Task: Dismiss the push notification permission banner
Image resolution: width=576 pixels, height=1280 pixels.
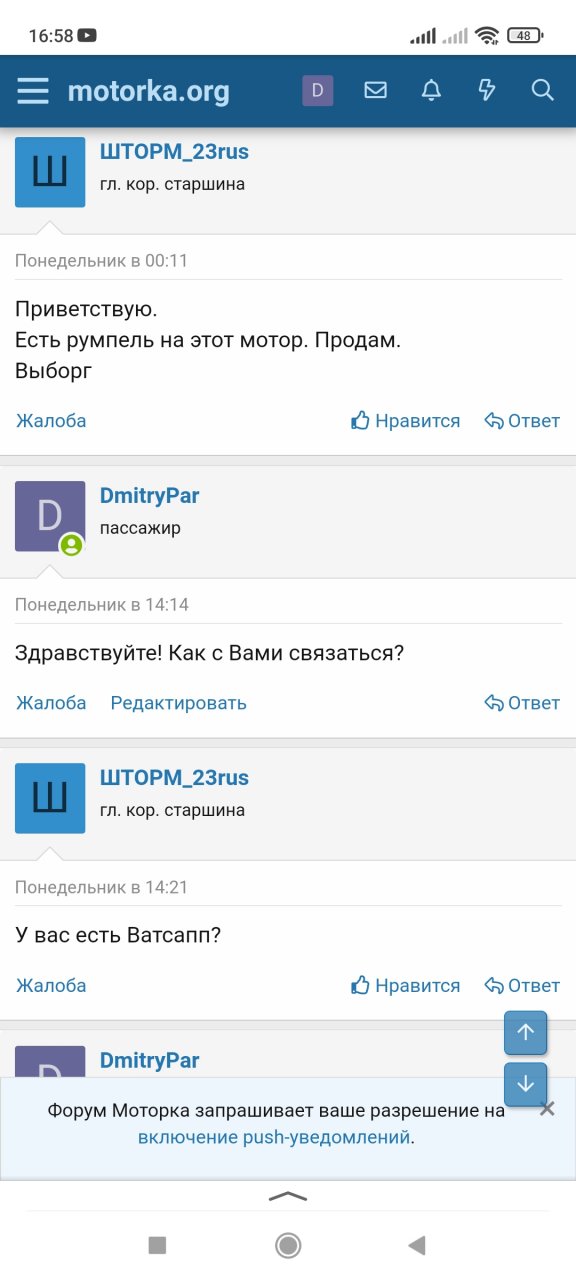Action: click(x=547, y=1108)
